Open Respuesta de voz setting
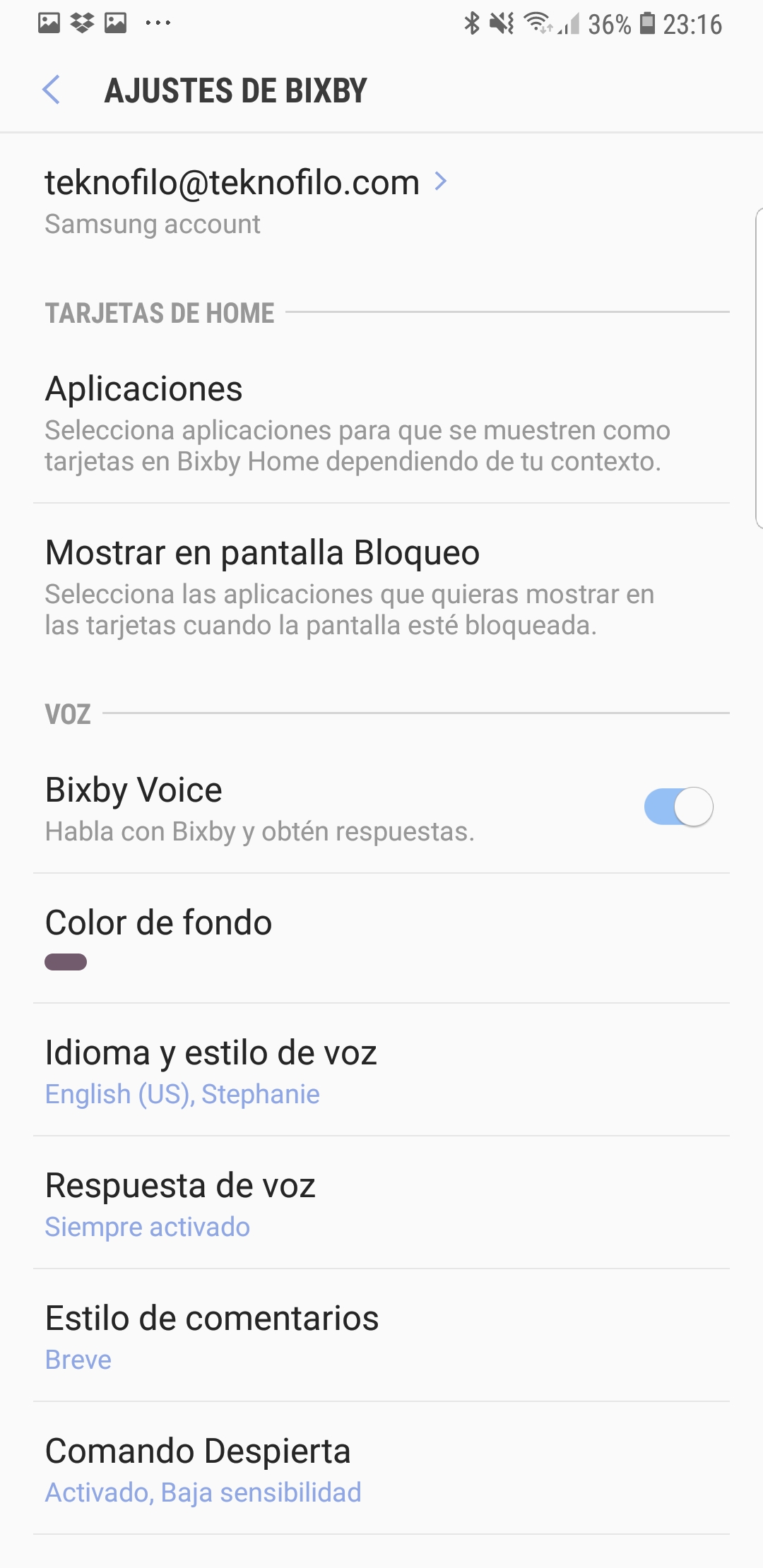763x1568 pixels. tap(381, 1203)
